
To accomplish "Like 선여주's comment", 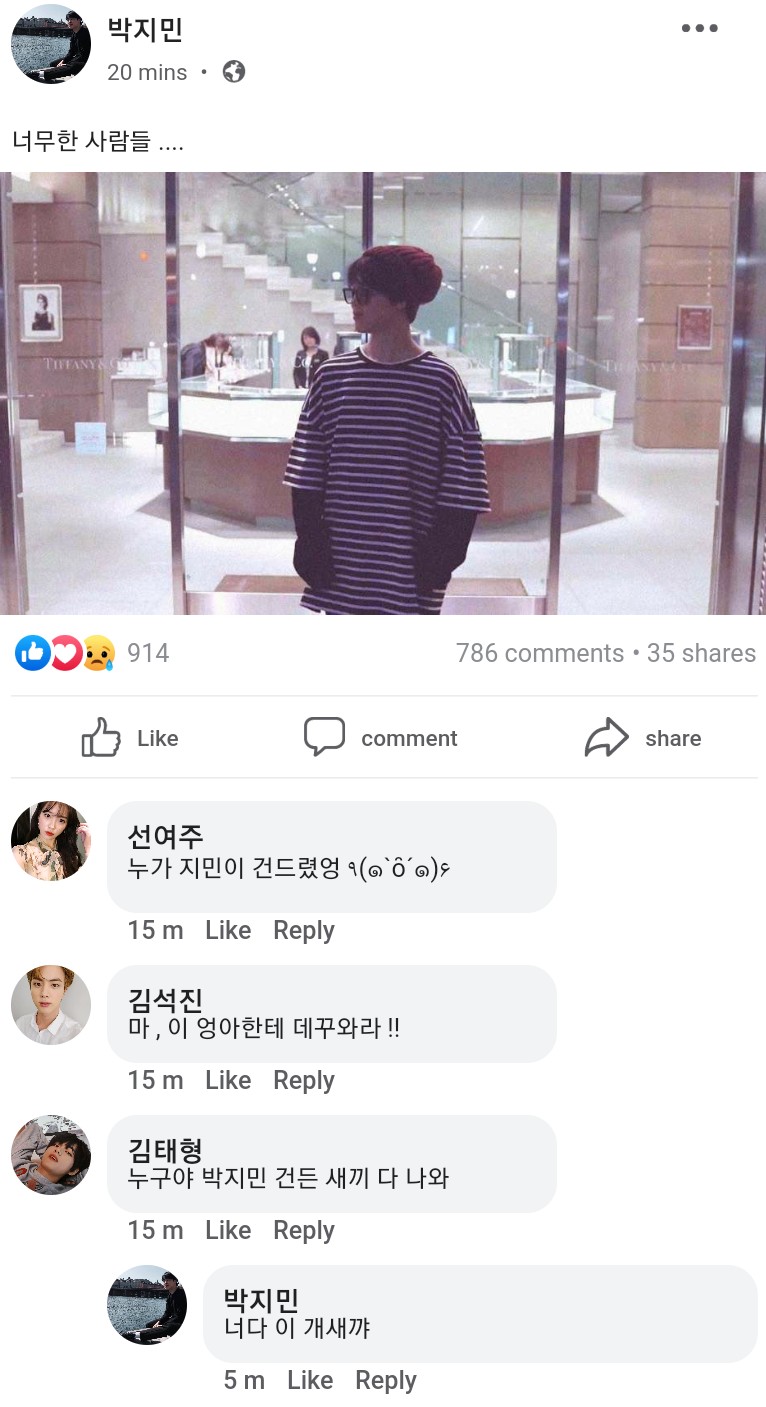I will point(228,930).
